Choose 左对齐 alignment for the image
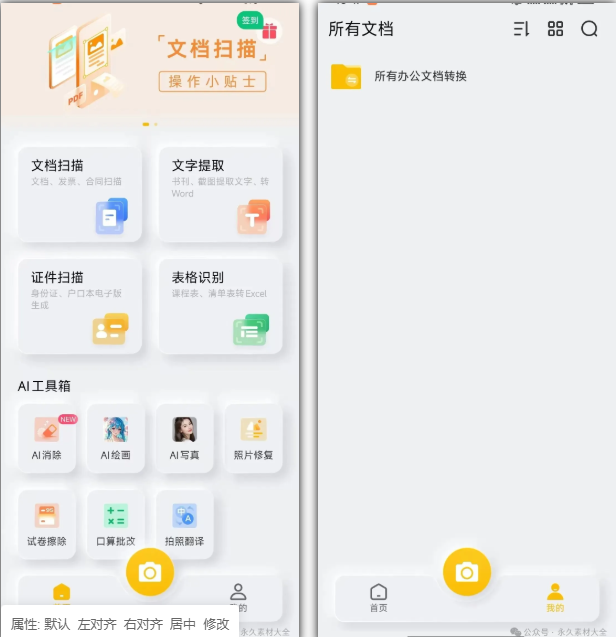The image size is (616, 637). [x=97, y=624]
